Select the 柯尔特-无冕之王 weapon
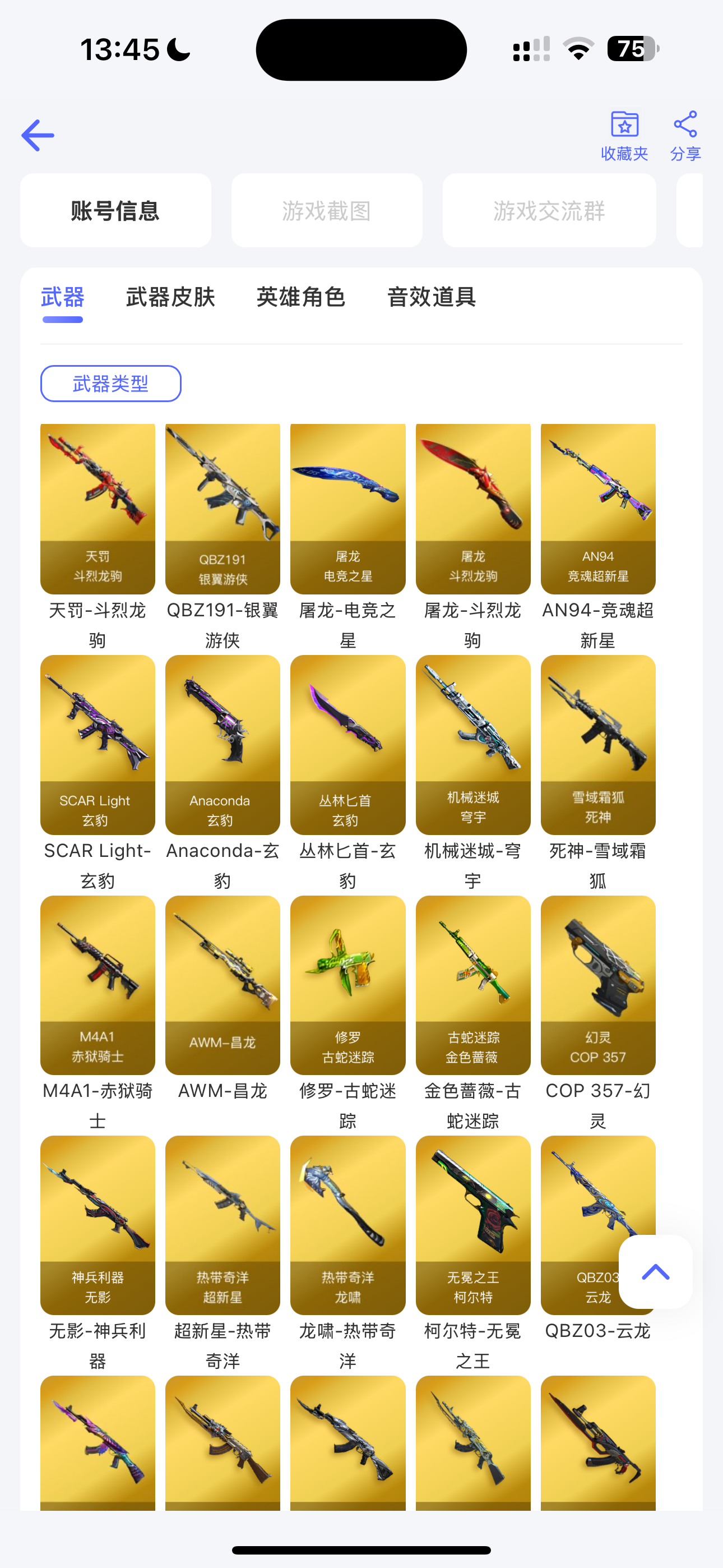 point(473,1225)
